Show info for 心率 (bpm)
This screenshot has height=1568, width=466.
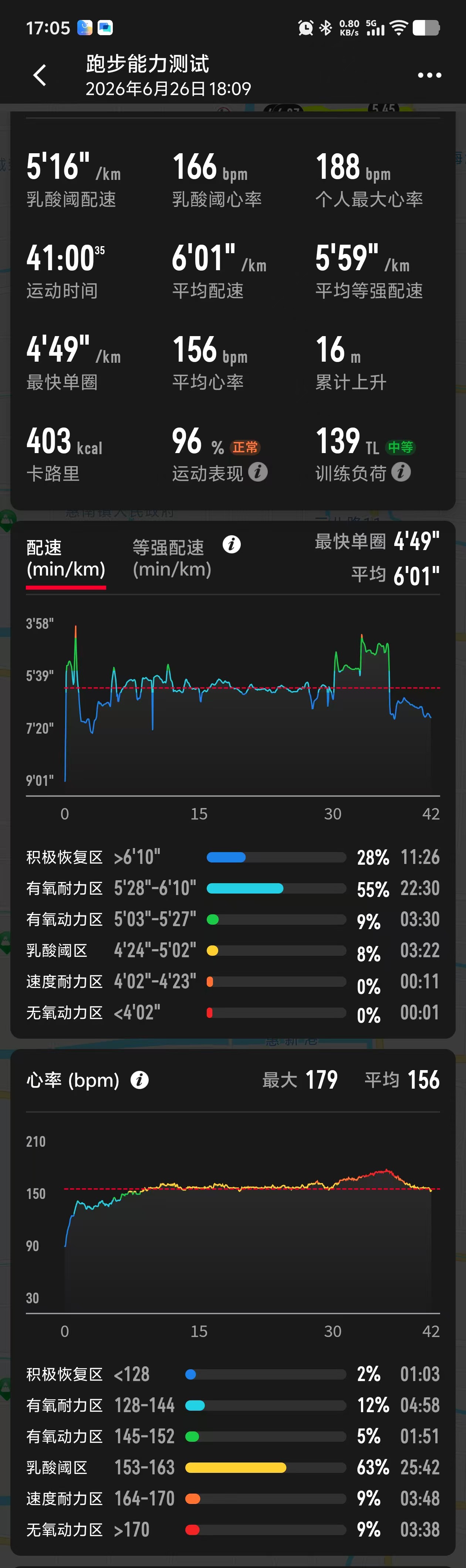click(x=140, y=1080)
